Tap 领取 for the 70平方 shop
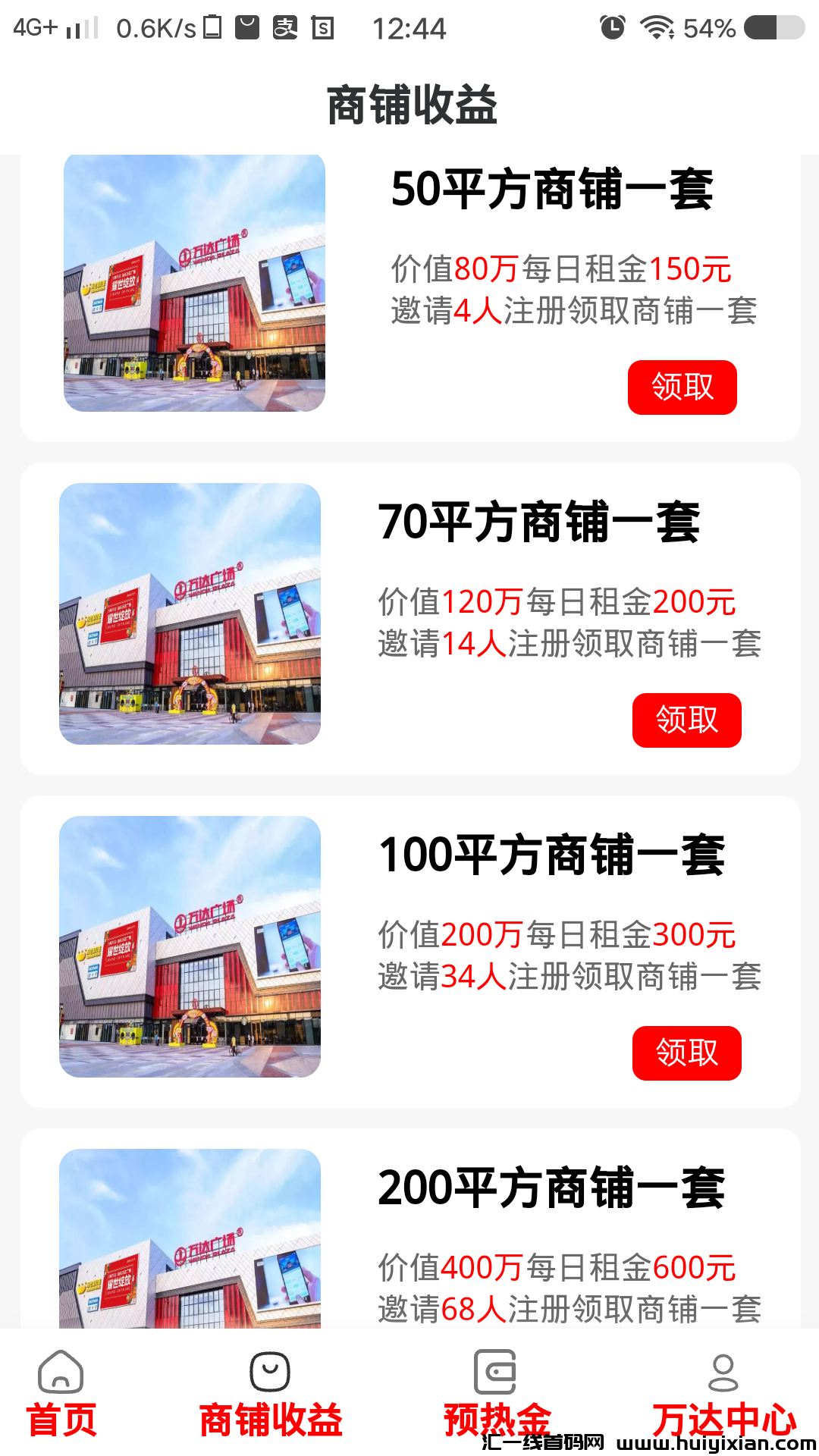The image size is (819, 1456). (x=686, y=720)
